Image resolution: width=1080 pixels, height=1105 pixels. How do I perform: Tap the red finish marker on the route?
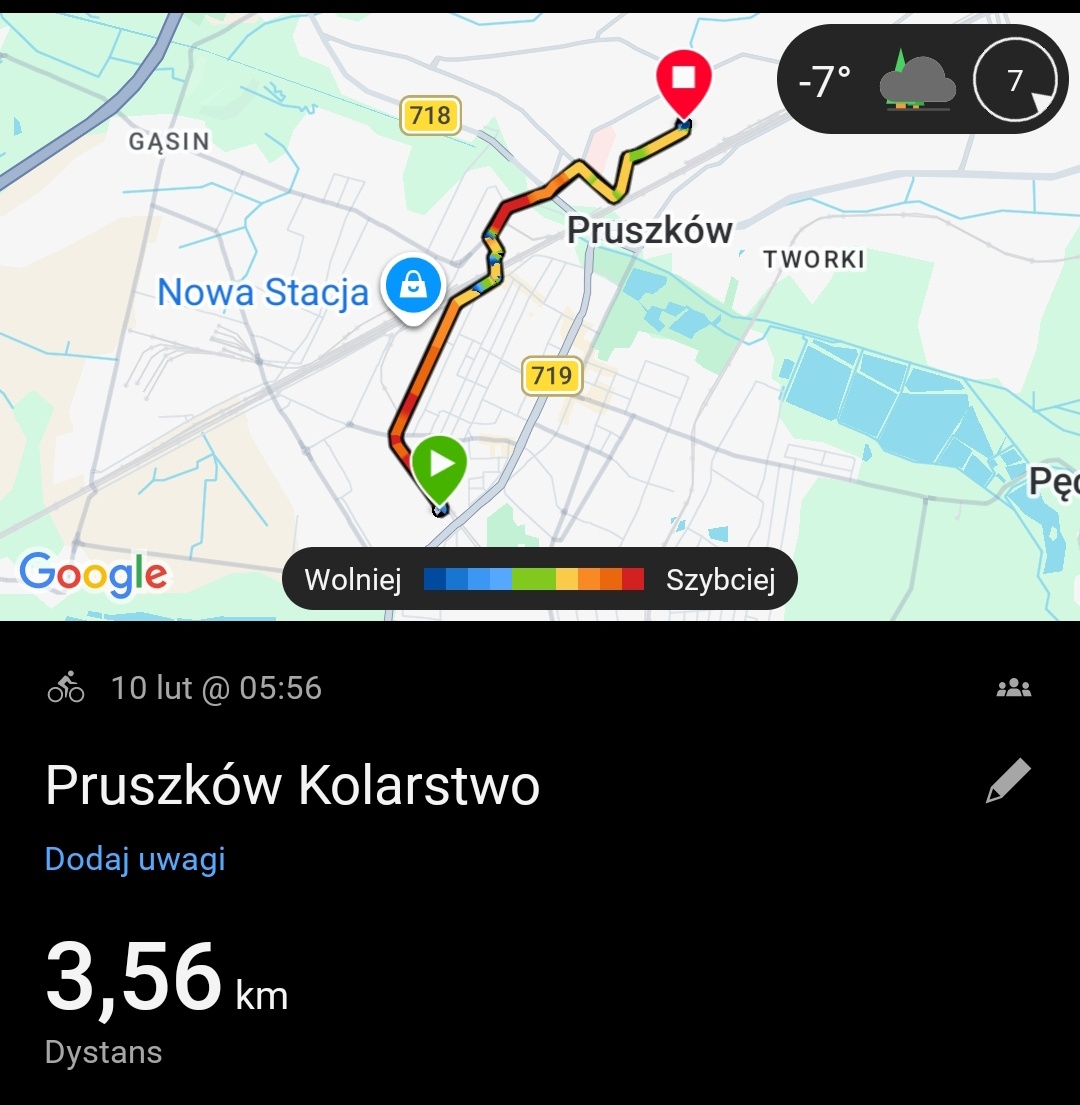coord(683,80)
